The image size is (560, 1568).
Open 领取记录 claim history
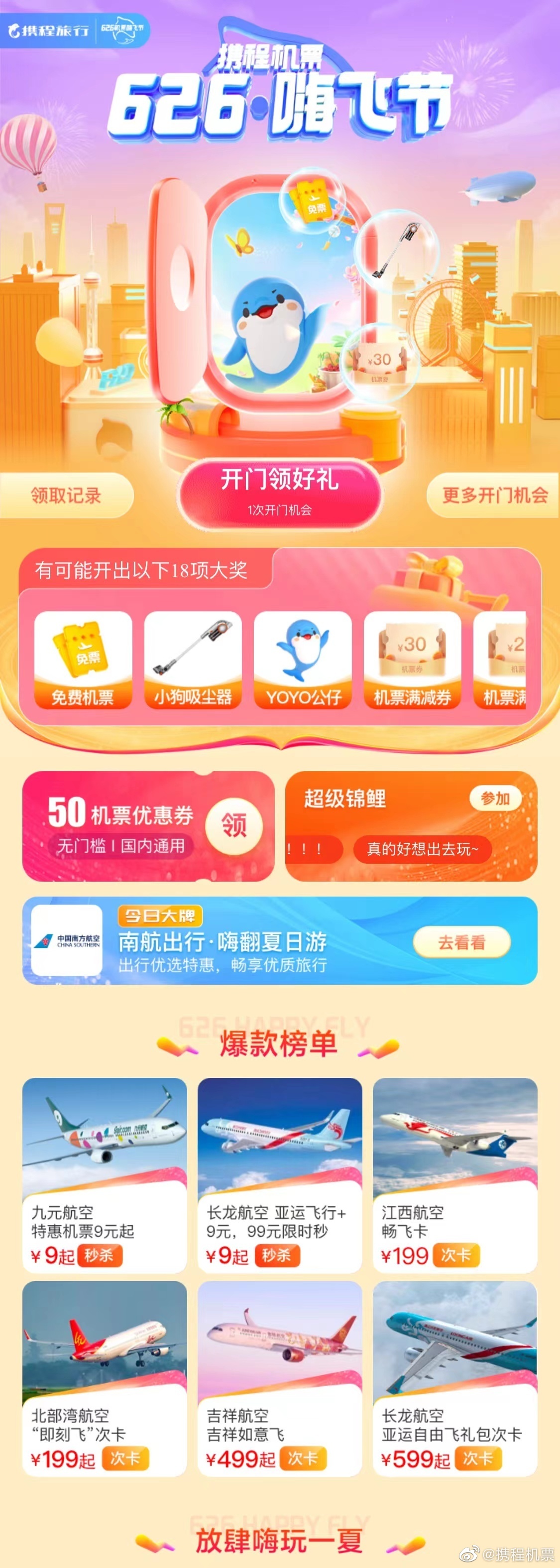[66, 496]
